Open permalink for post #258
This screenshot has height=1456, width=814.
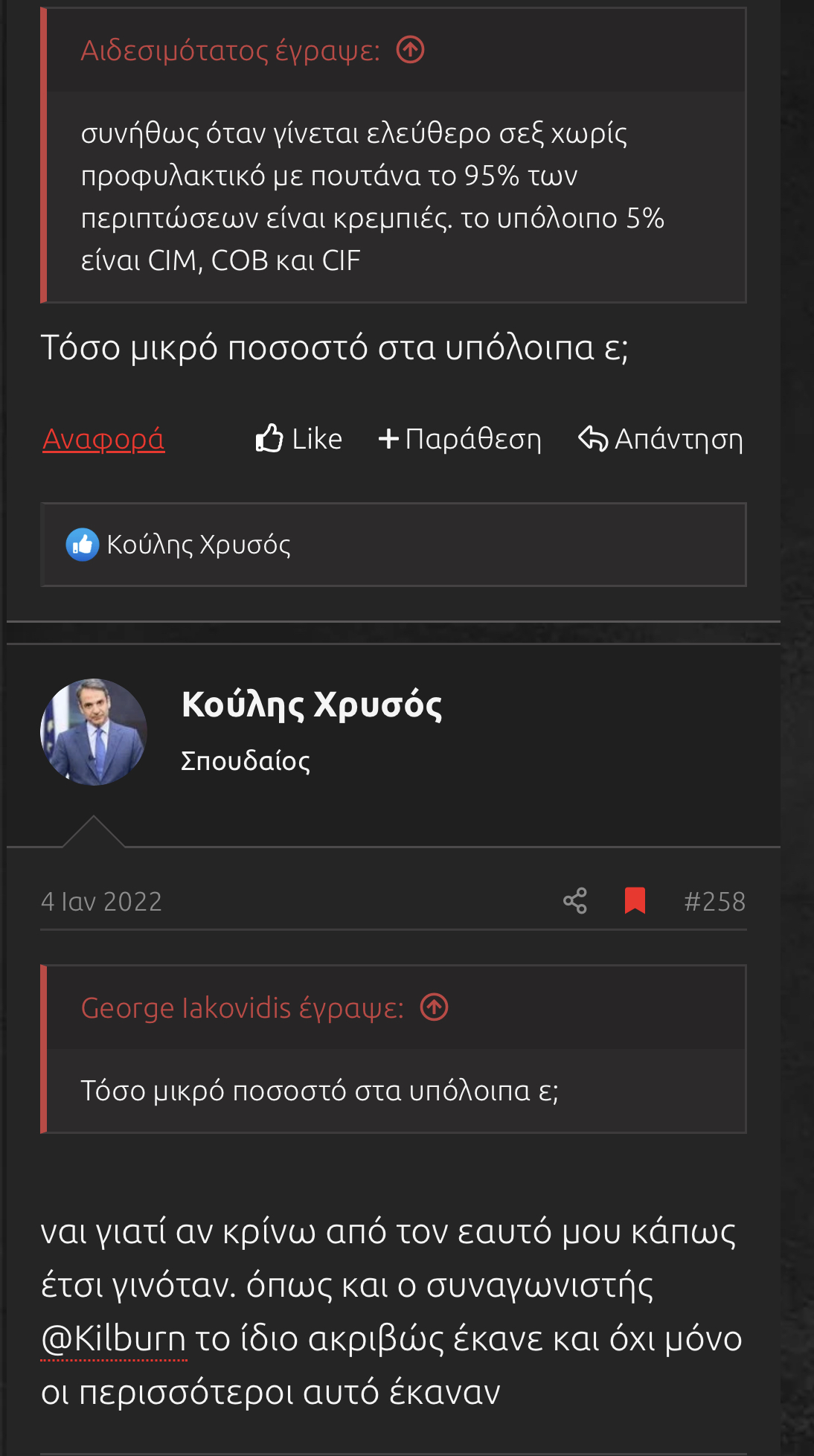click(x=714, y=902)
